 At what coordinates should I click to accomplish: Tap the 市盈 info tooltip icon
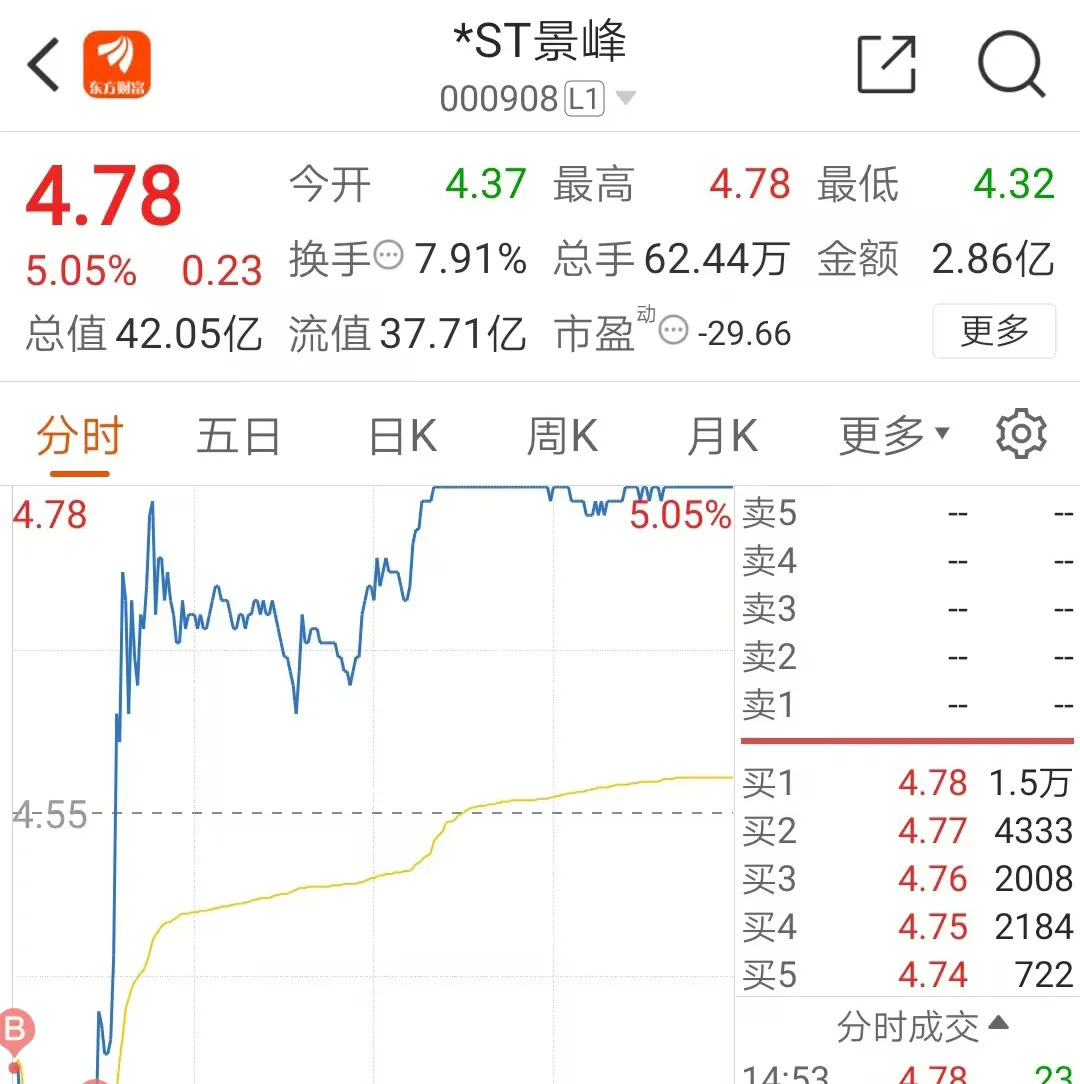point(674,332)
